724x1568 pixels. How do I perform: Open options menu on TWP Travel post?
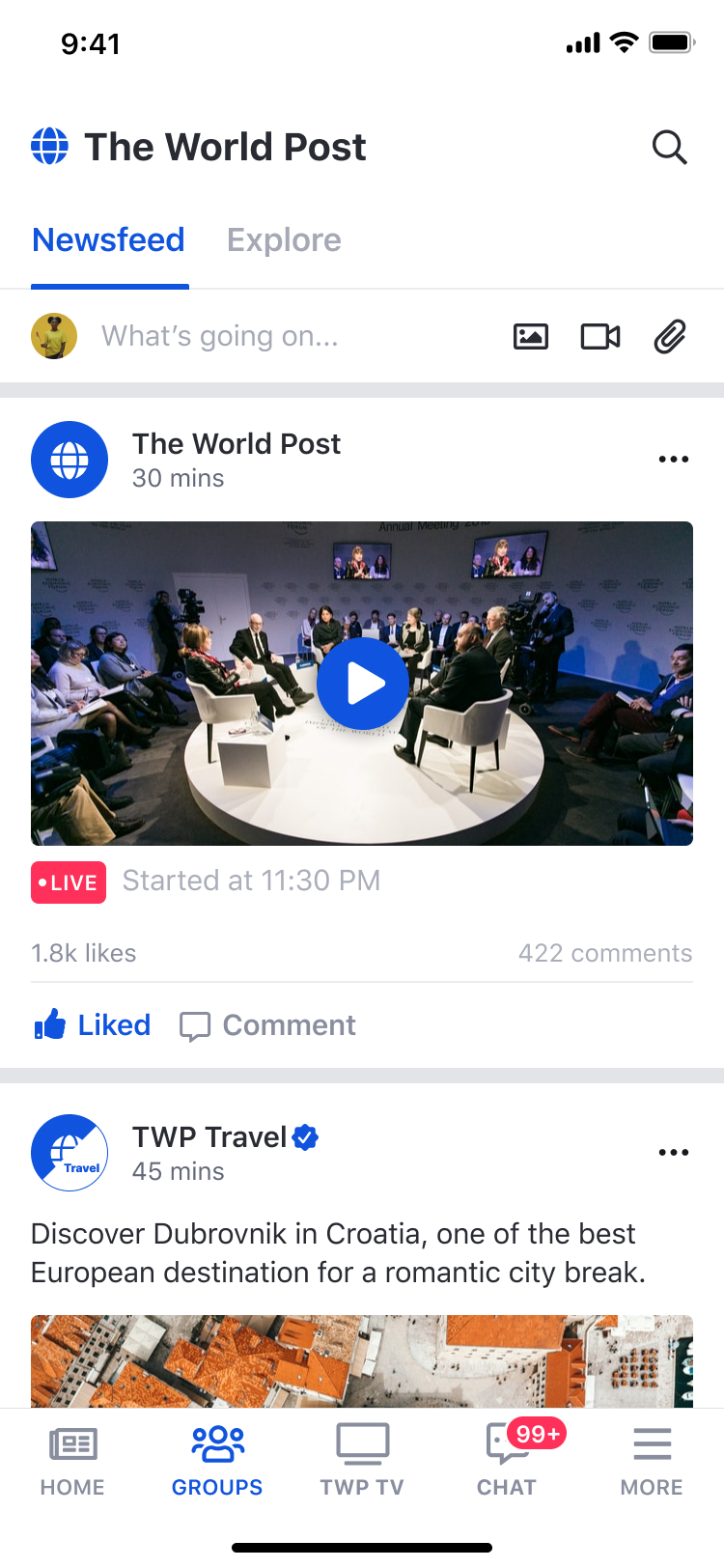click(x=673, y=1153)
